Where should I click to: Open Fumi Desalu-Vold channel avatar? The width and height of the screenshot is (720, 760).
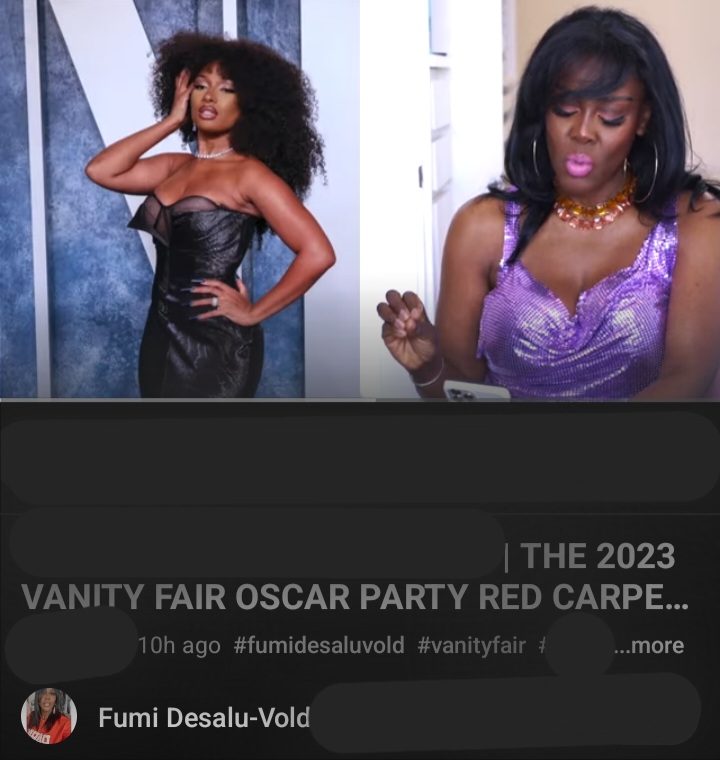49,716
